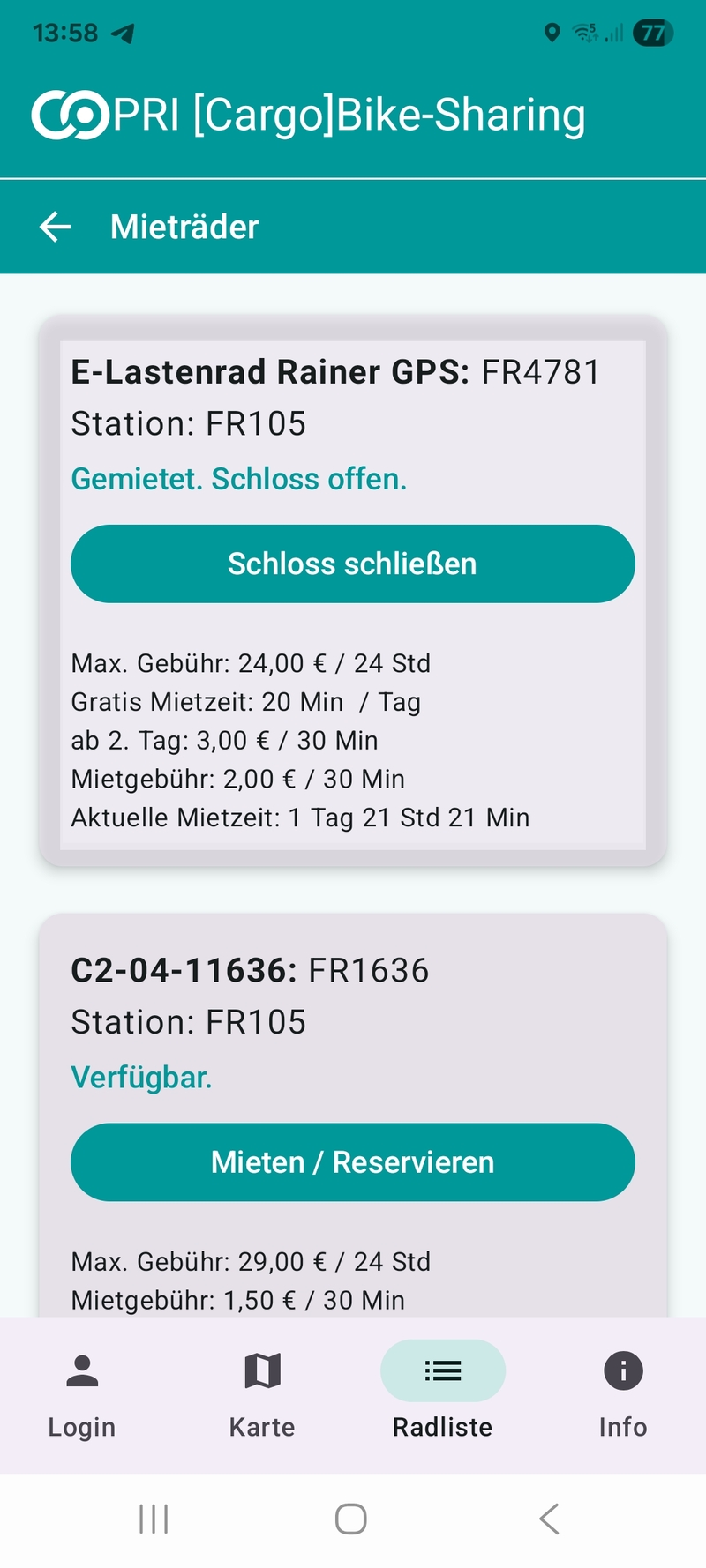
Task: Tap the Schloss schließen button
Action: [x=352, y=564]
